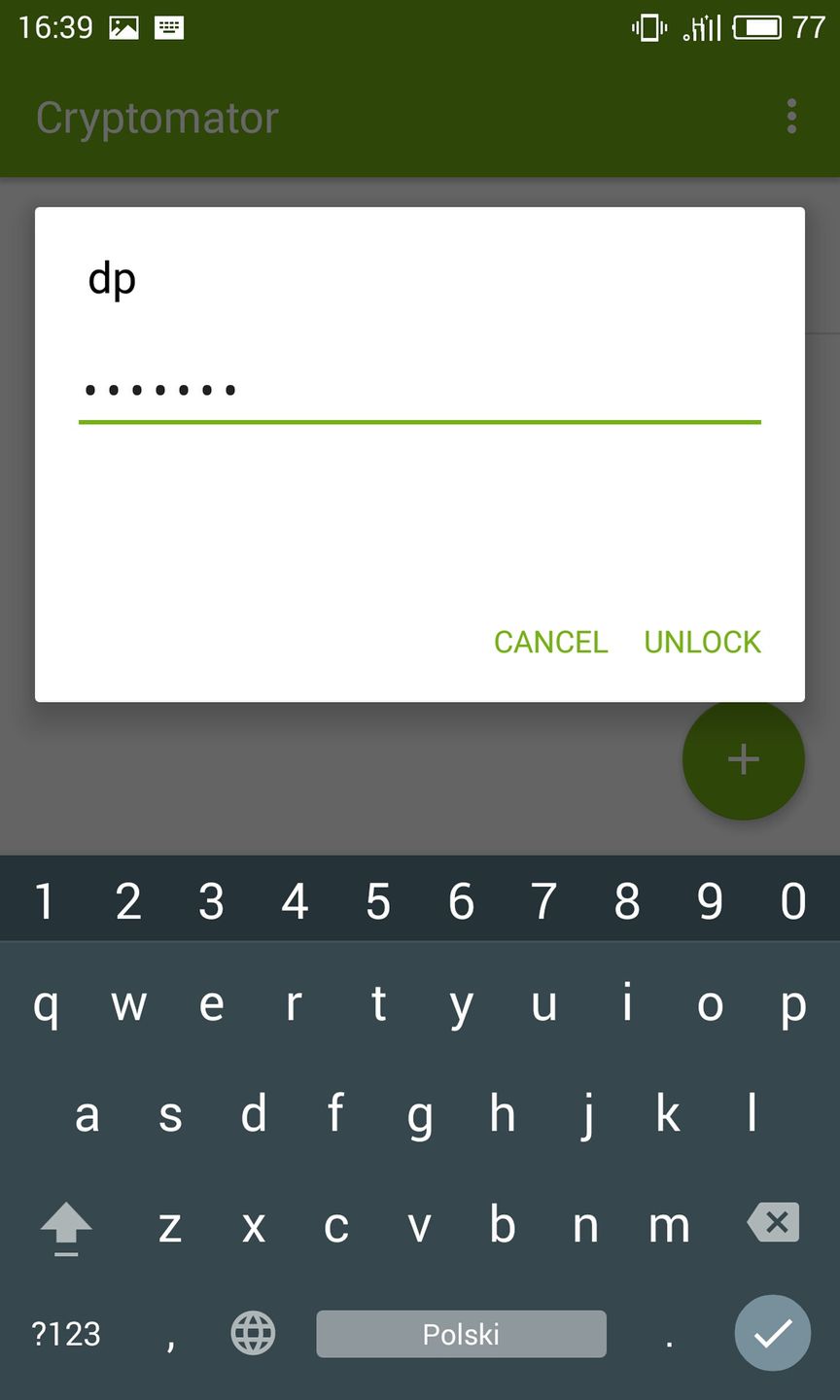Screen dimensions: 840x1400
Task: Tap UNLOCK to open the vault
Action: 702,642
